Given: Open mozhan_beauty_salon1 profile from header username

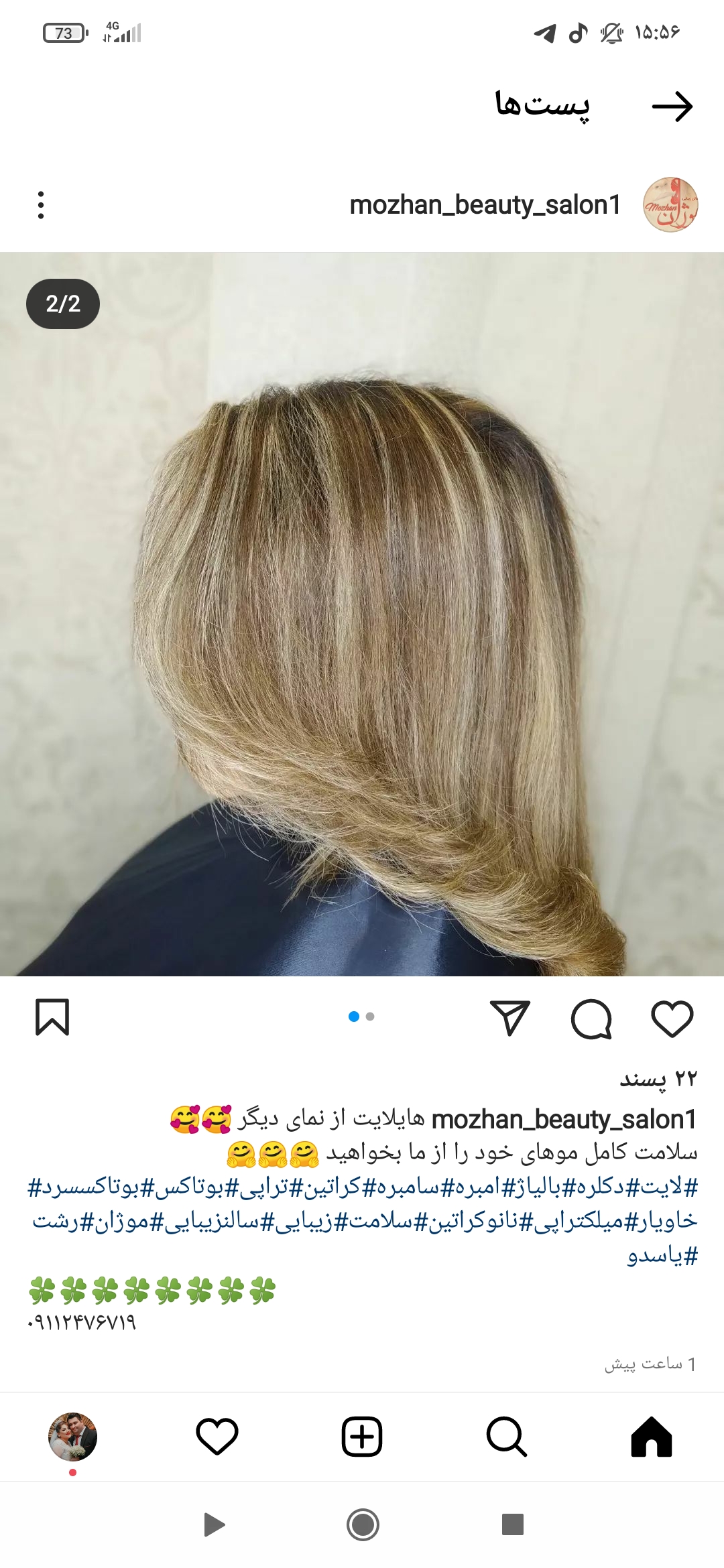Looking at the screenshot, I should [x=485, y=205].
